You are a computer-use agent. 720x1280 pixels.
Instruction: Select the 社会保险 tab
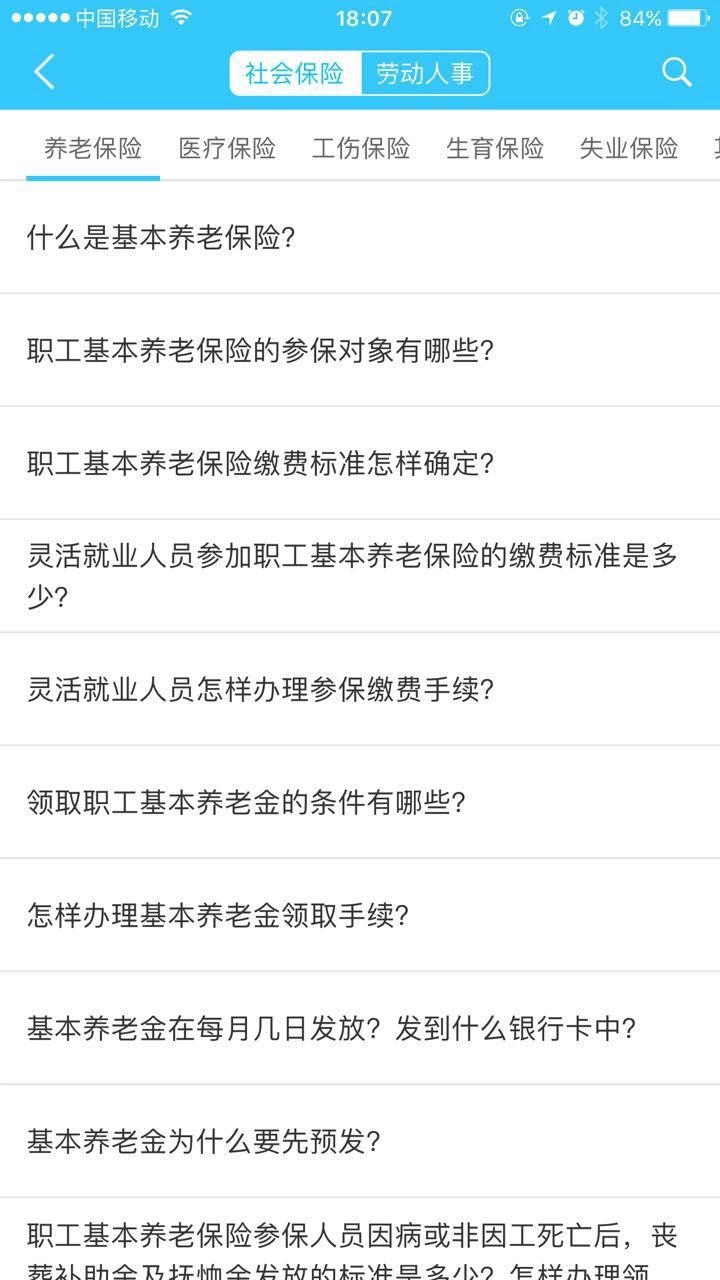click(x=293, y=71)
